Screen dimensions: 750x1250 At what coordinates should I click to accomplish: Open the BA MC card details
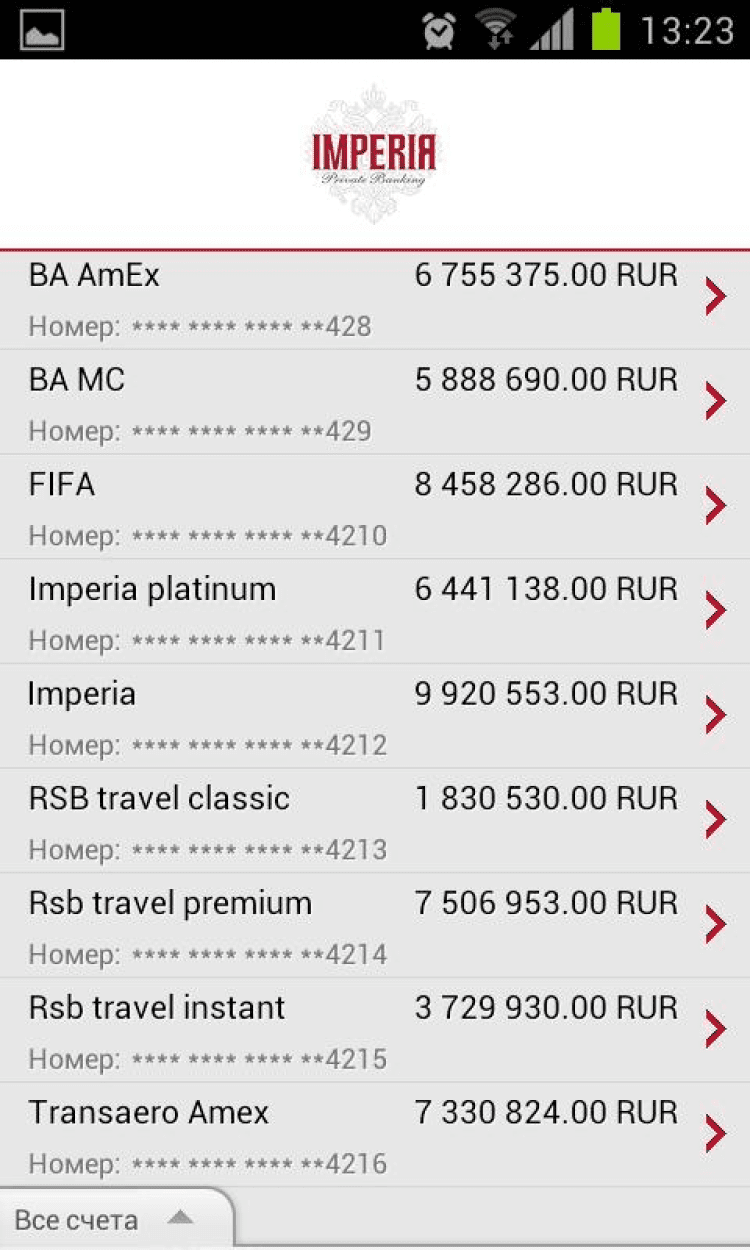(375, 403)
